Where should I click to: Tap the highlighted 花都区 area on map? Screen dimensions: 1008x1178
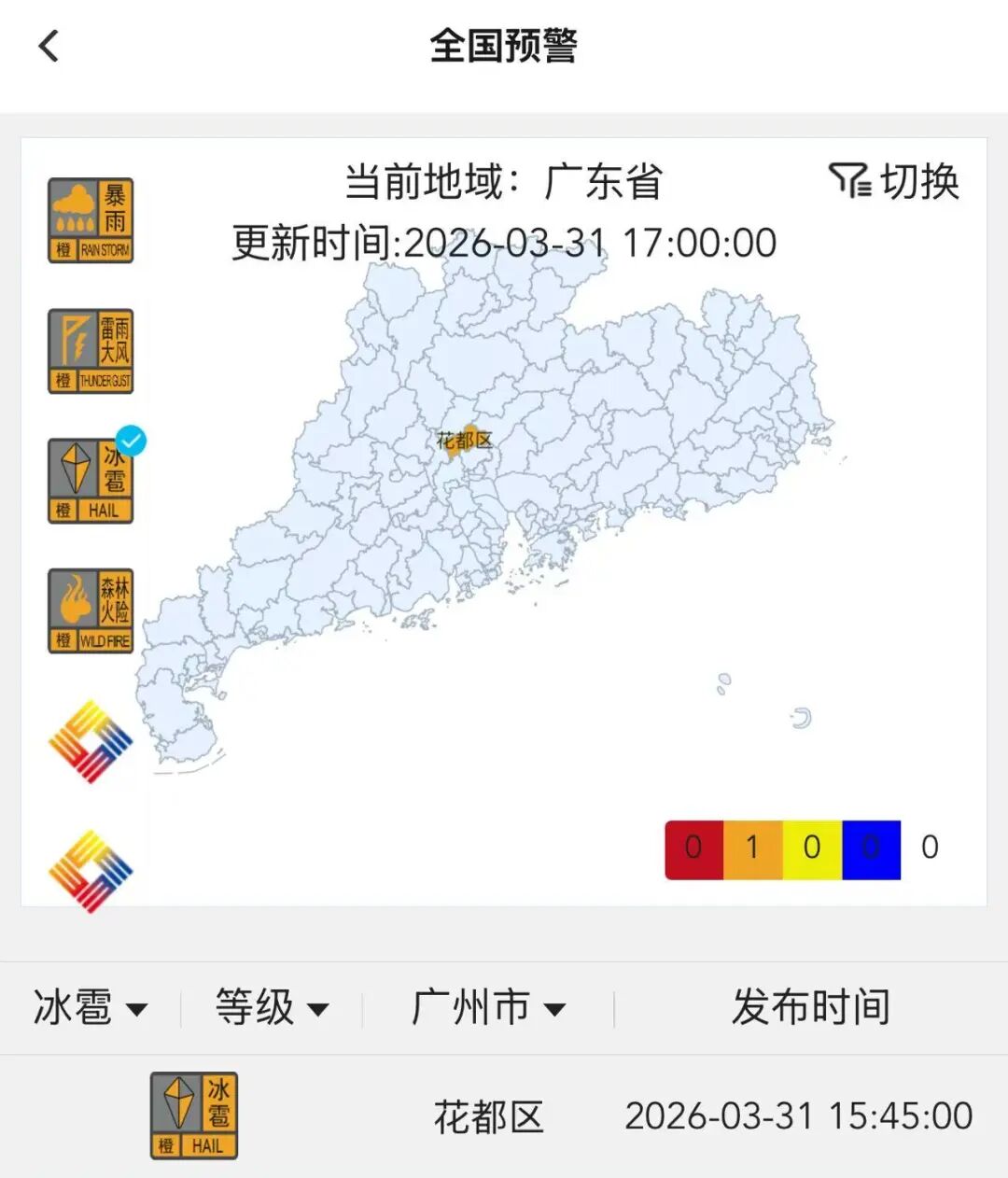pyautogui.click(x=465, y=442)
